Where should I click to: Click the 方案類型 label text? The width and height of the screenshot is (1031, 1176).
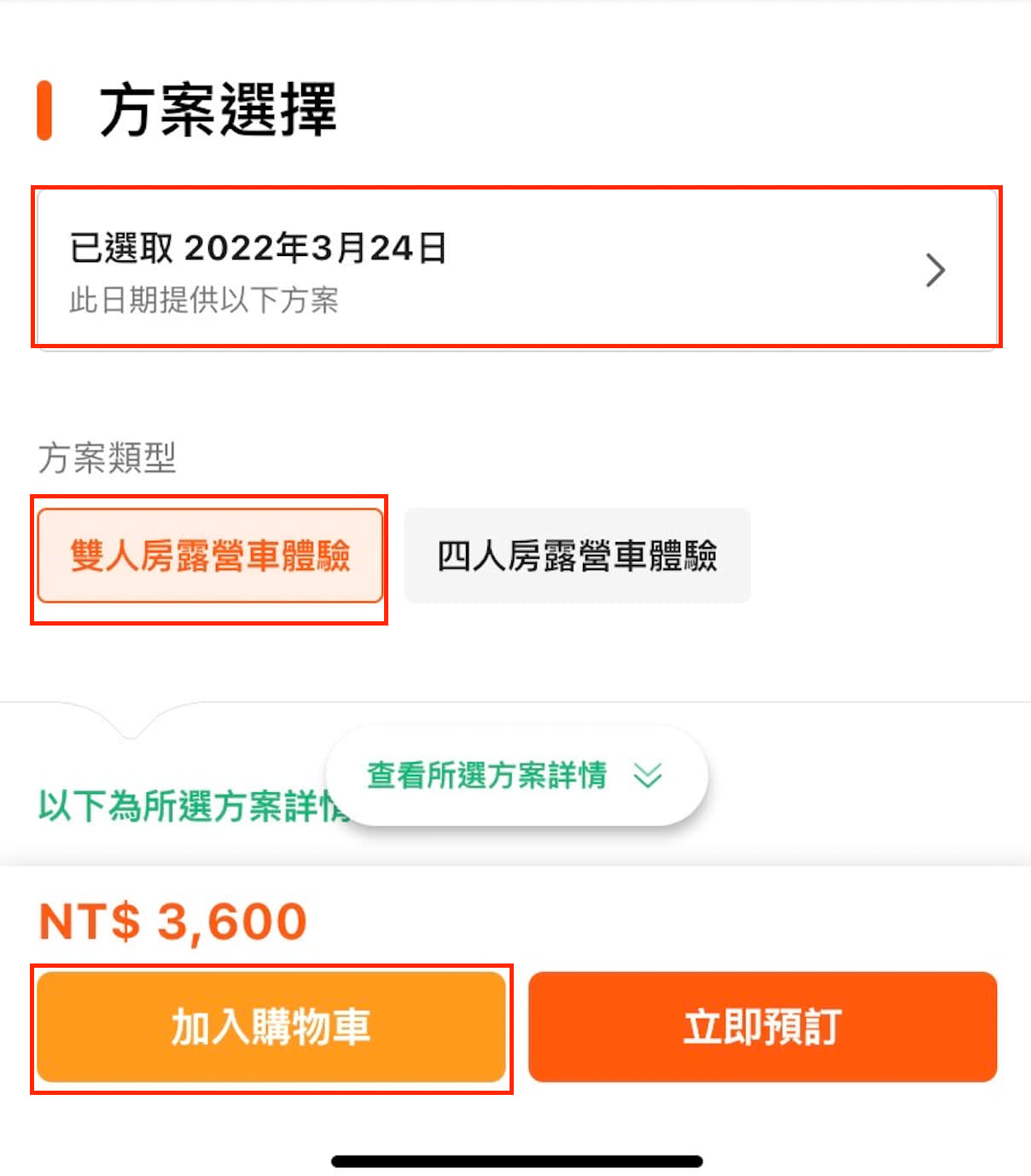108,460
